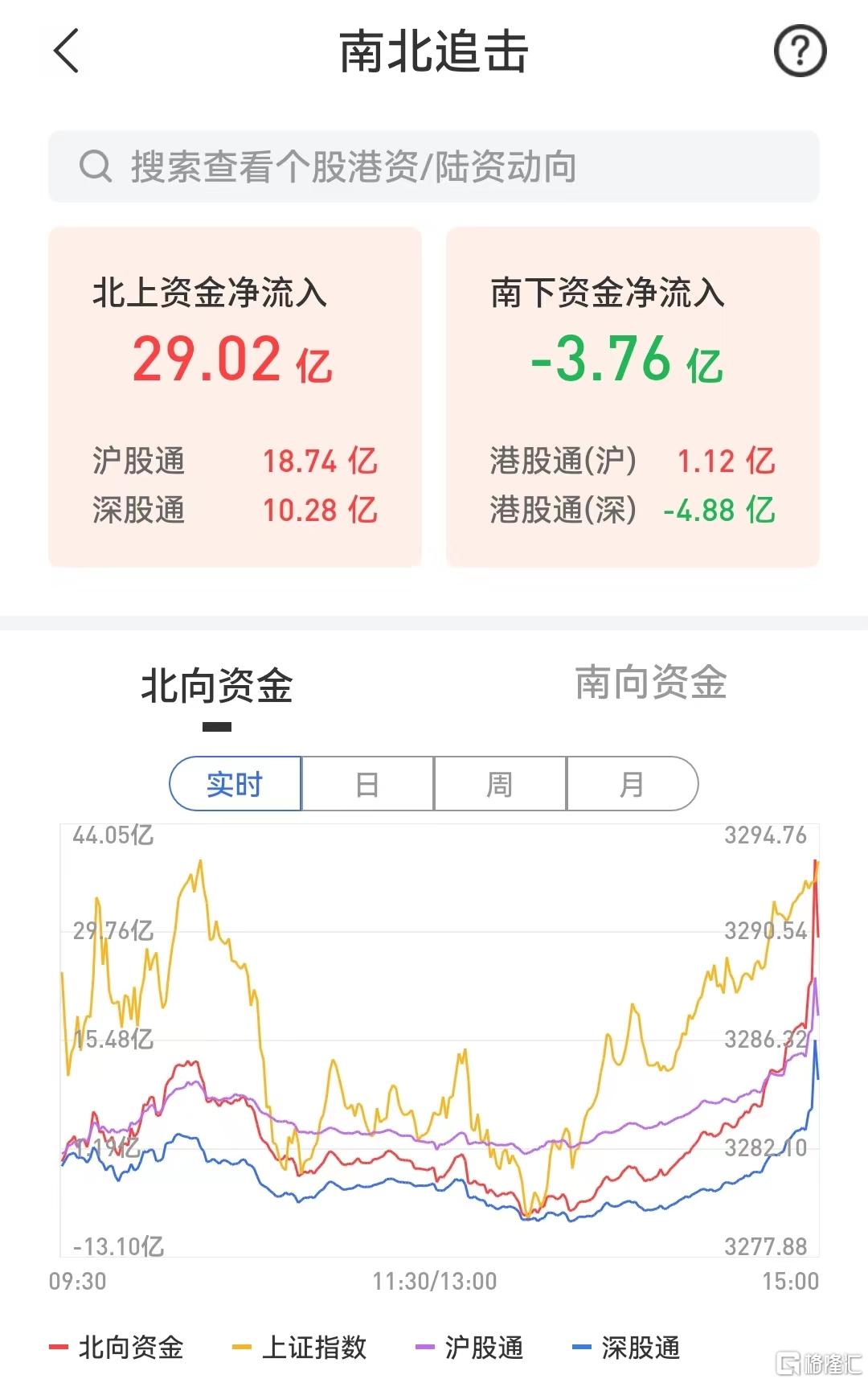Switch the chart to 月 view
The height and width of the screenshot is (1383, 868).
click(x=633, y=783)
